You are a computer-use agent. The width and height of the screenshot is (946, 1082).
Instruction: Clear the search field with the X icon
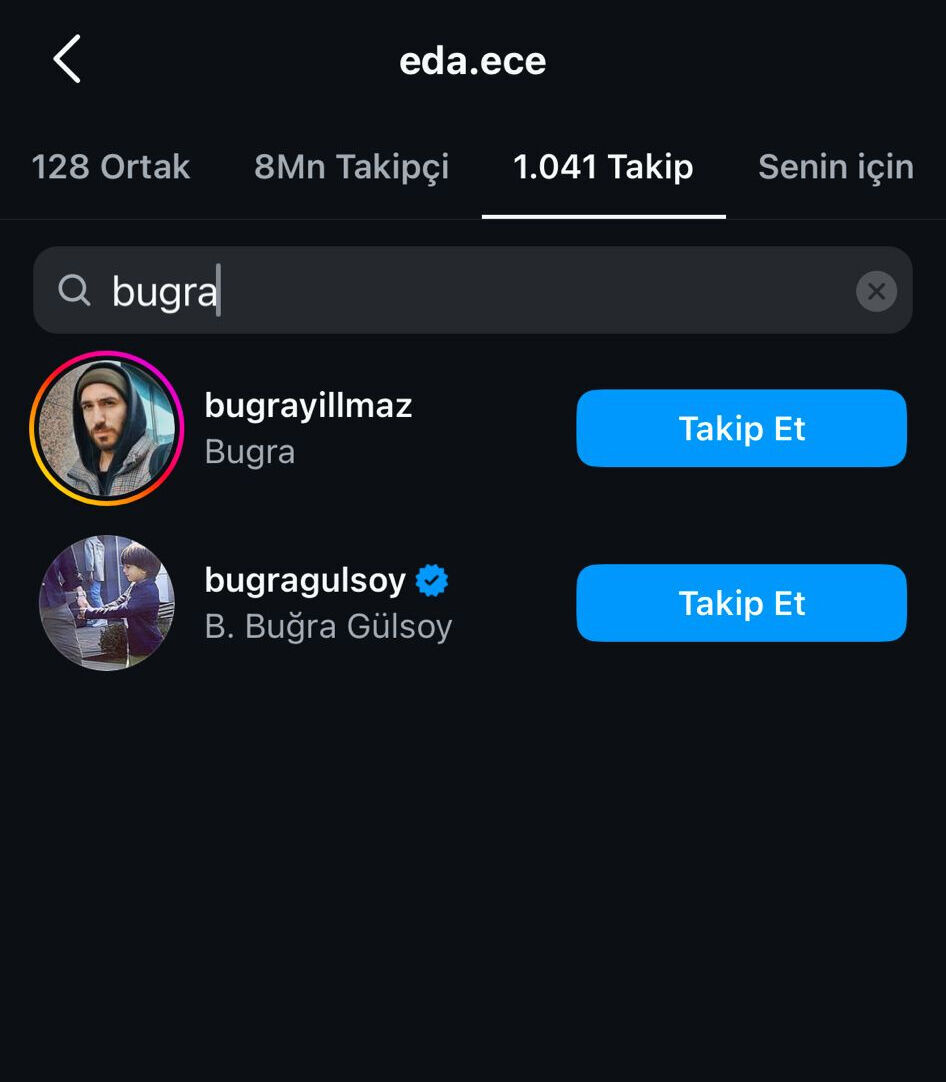tap(877, 291)
